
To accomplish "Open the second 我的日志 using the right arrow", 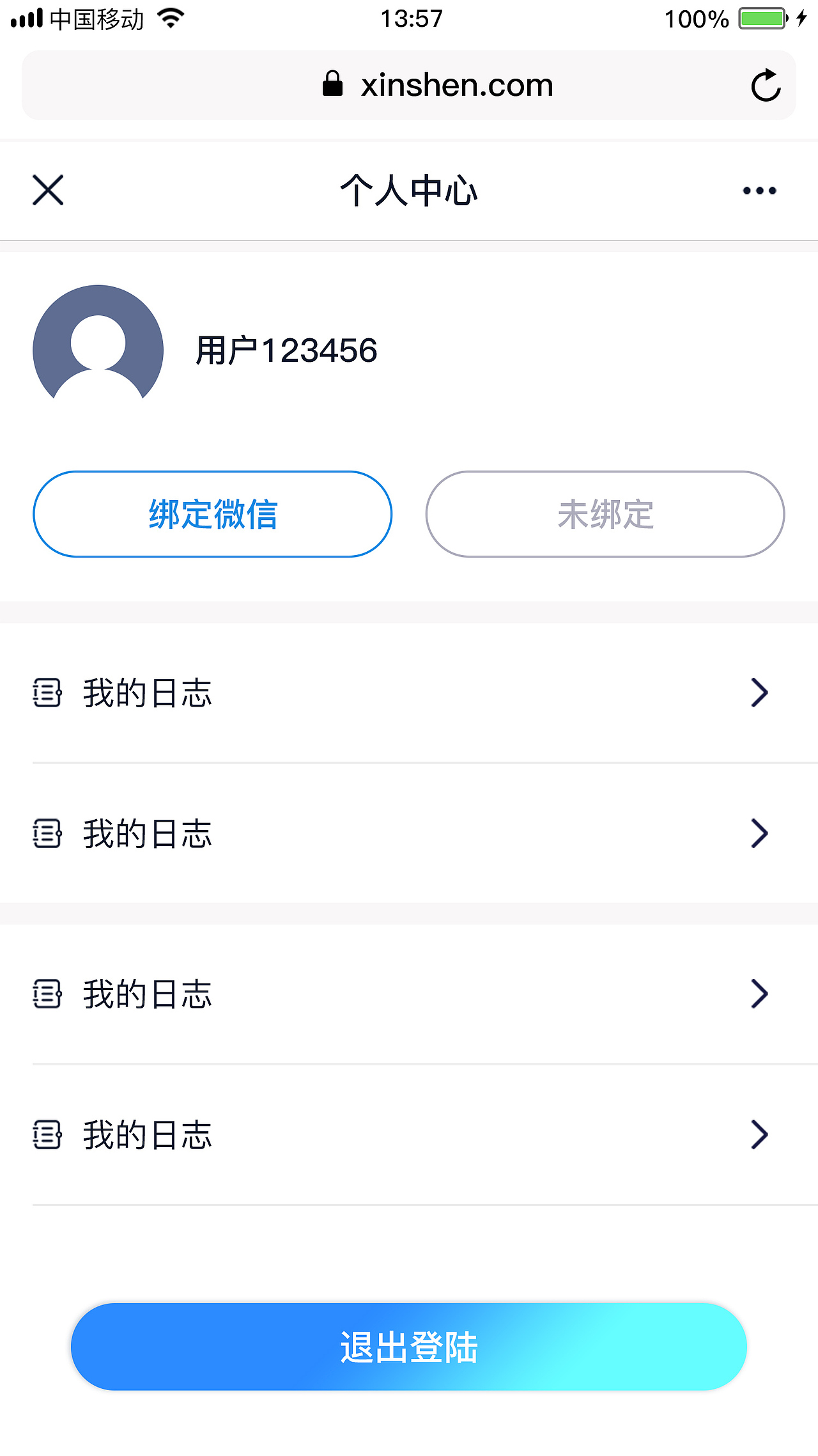I will (x=759, y=833).
